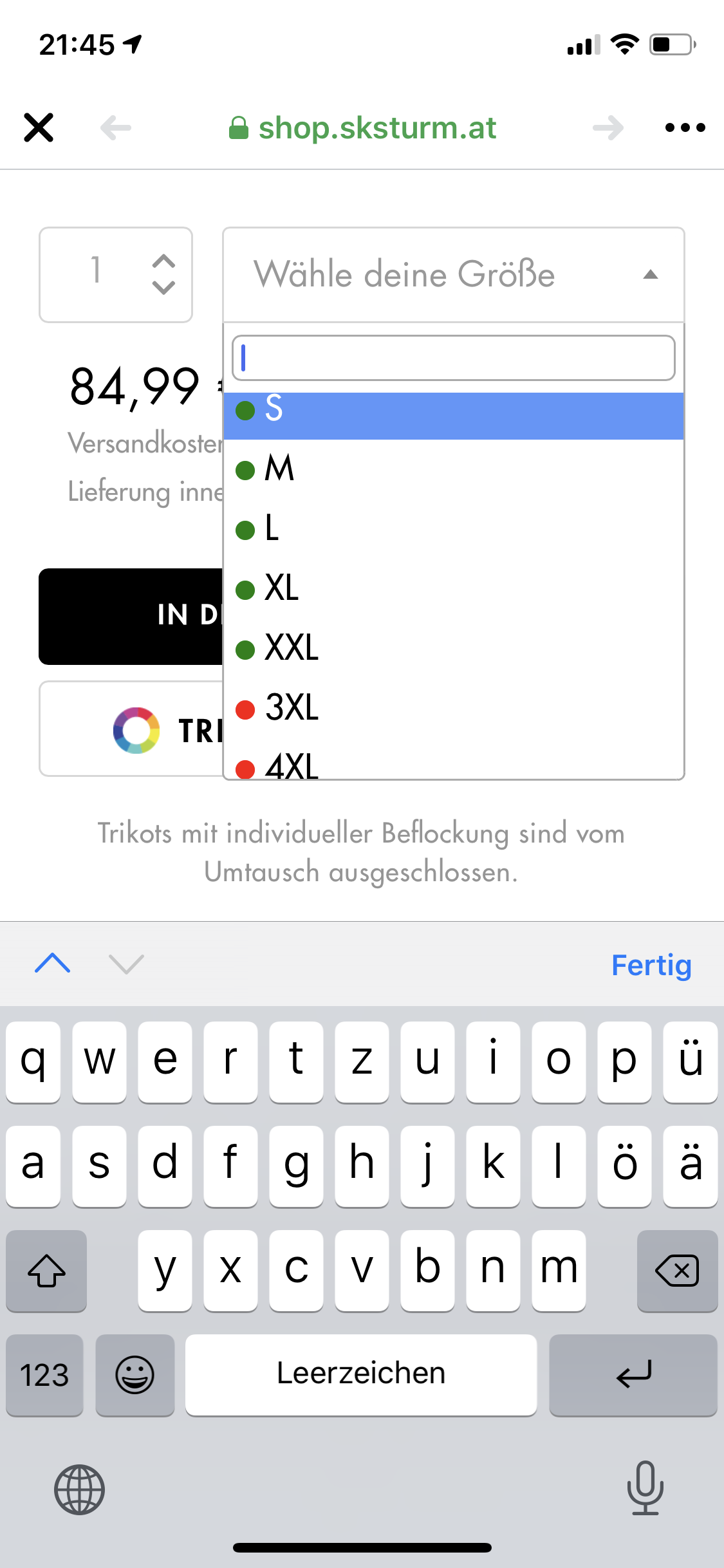Switch keyboard to numbers with 123
This screenshot has width=724, height=1568.
44,1375
